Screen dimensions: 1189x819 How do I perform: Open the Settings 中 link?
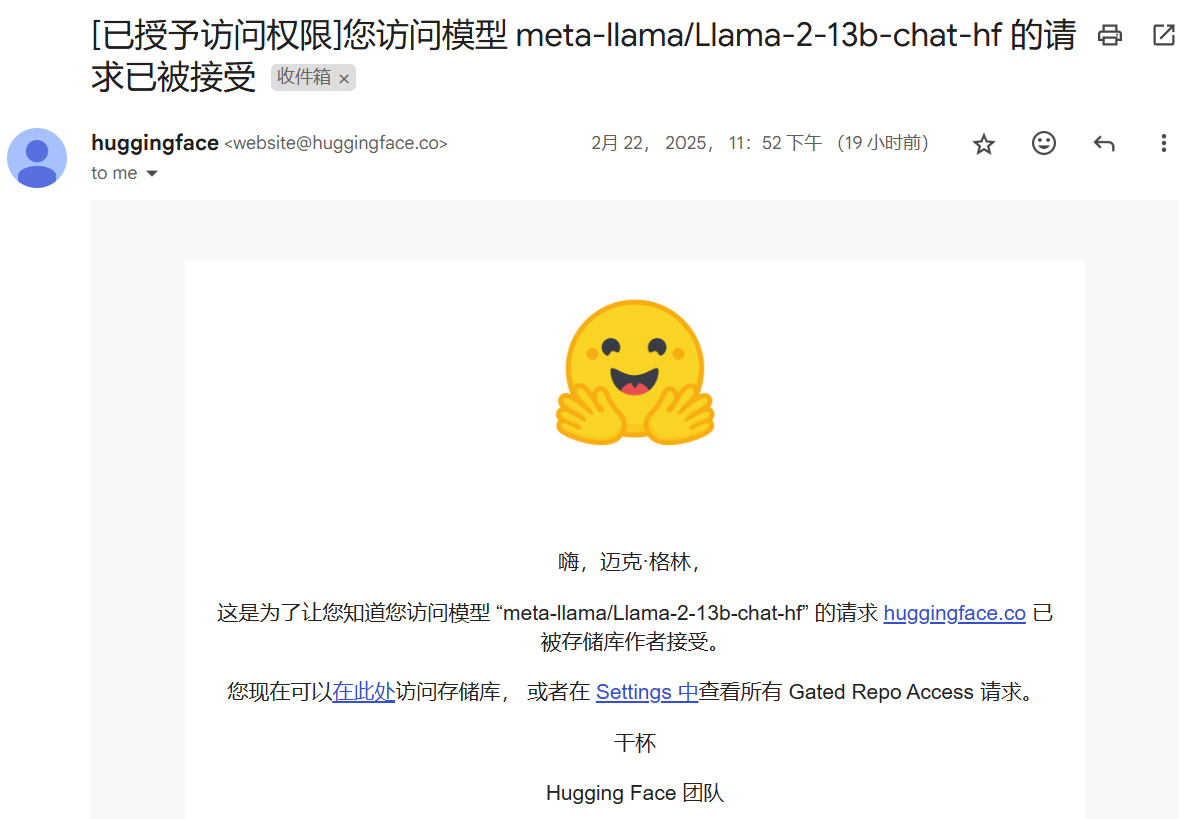[647, 692]
